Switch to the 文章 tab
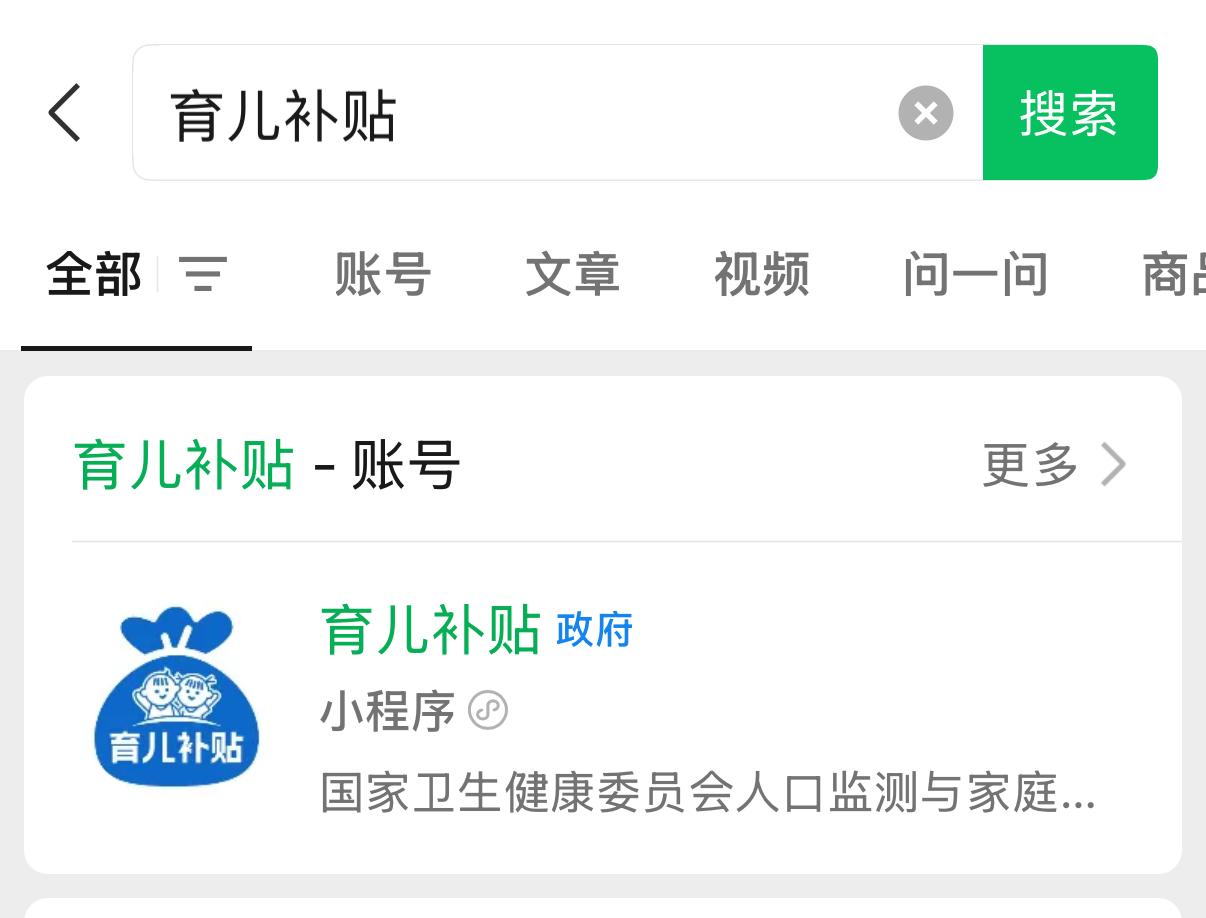This screenshot has height=918, width=1206. pyautogui.click(x=572, y=274)
